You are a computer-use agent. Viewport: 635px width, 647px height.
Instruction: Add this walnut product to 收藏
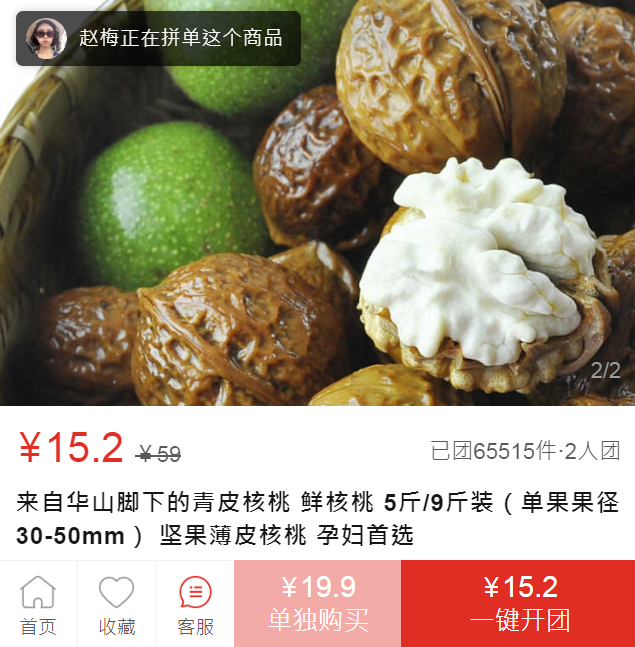116,604
